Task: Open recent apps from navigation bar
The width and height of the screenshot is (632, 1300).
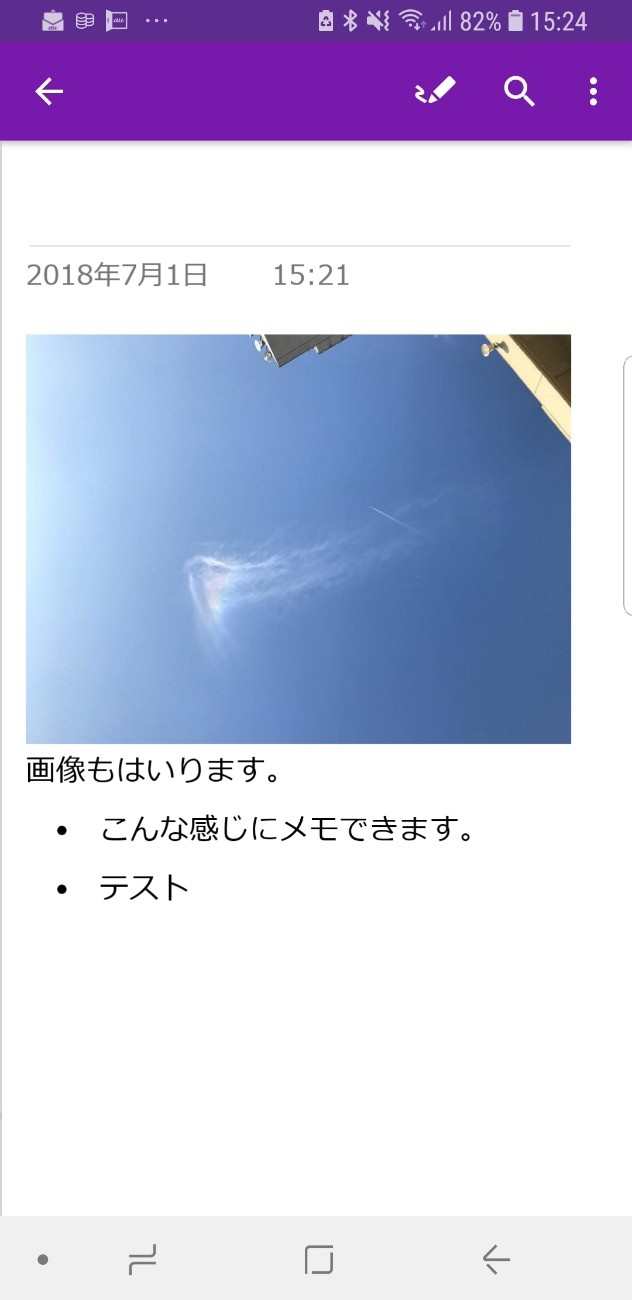Action: tap(143, 1259)
